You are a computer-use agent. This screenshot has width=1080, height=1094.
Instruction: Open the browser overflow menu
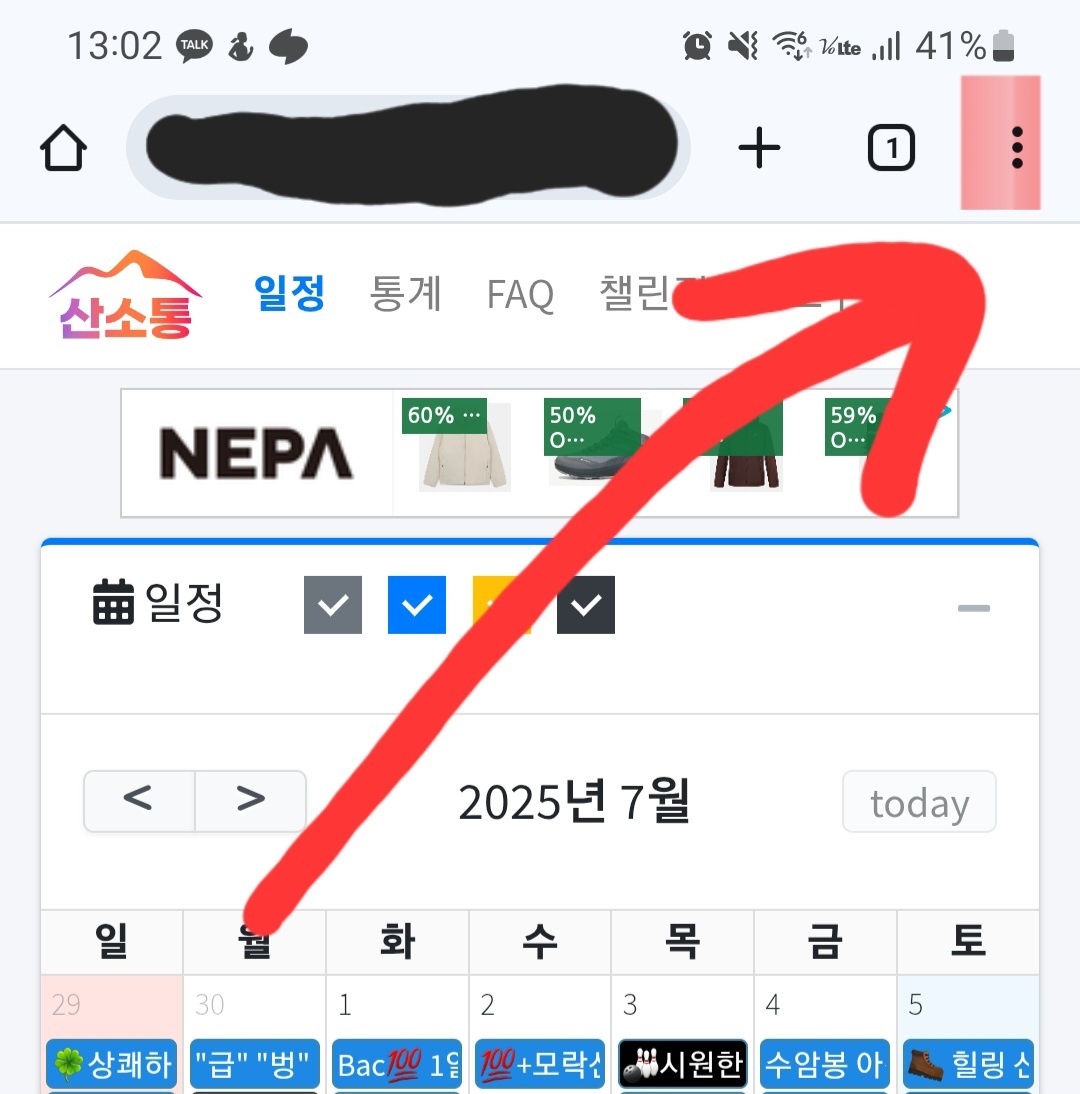point(1017,148)
